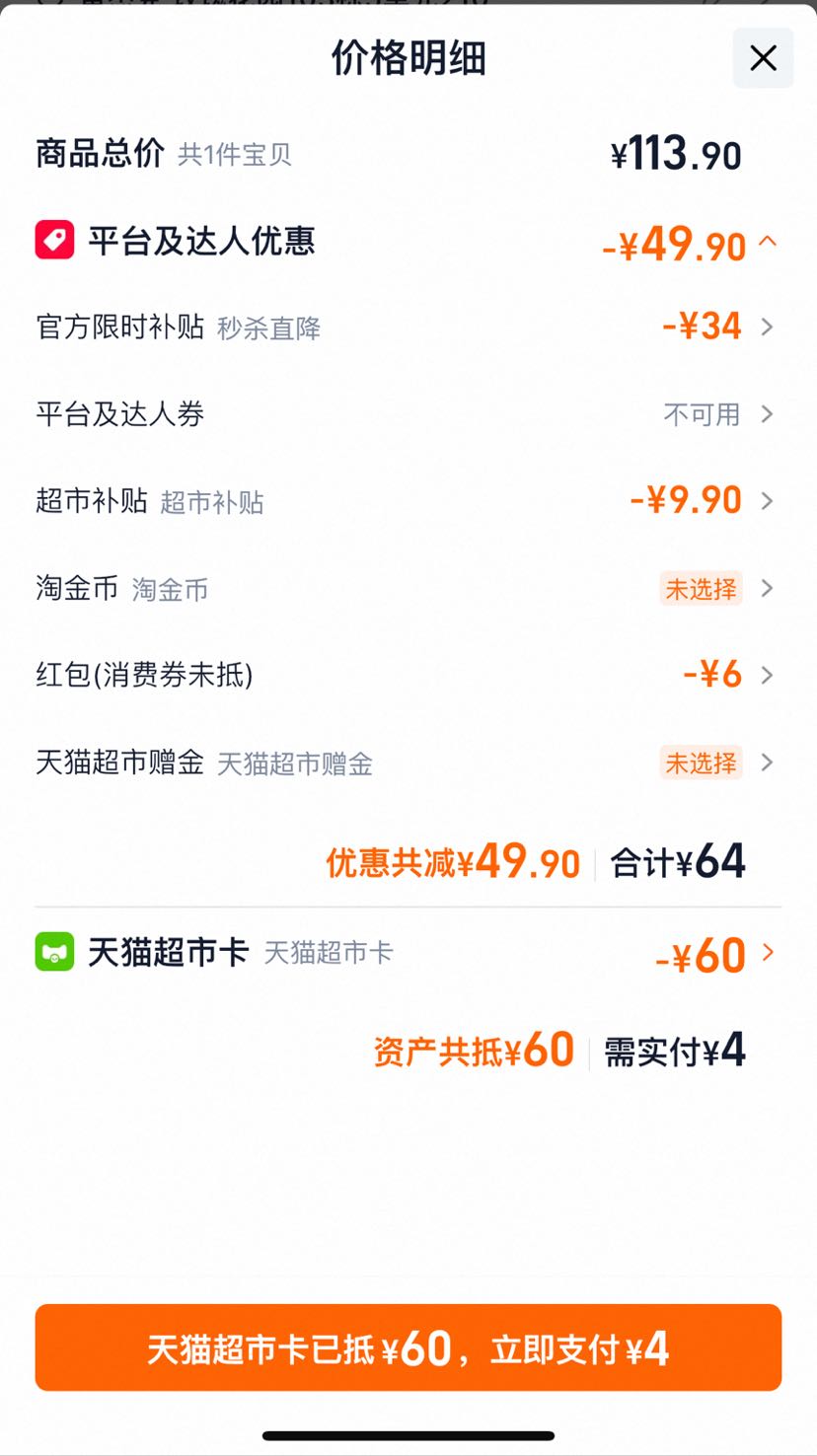The image size is (817, 1456).
Task: Open the 红包 red packet row
Action: coord(408,676)
